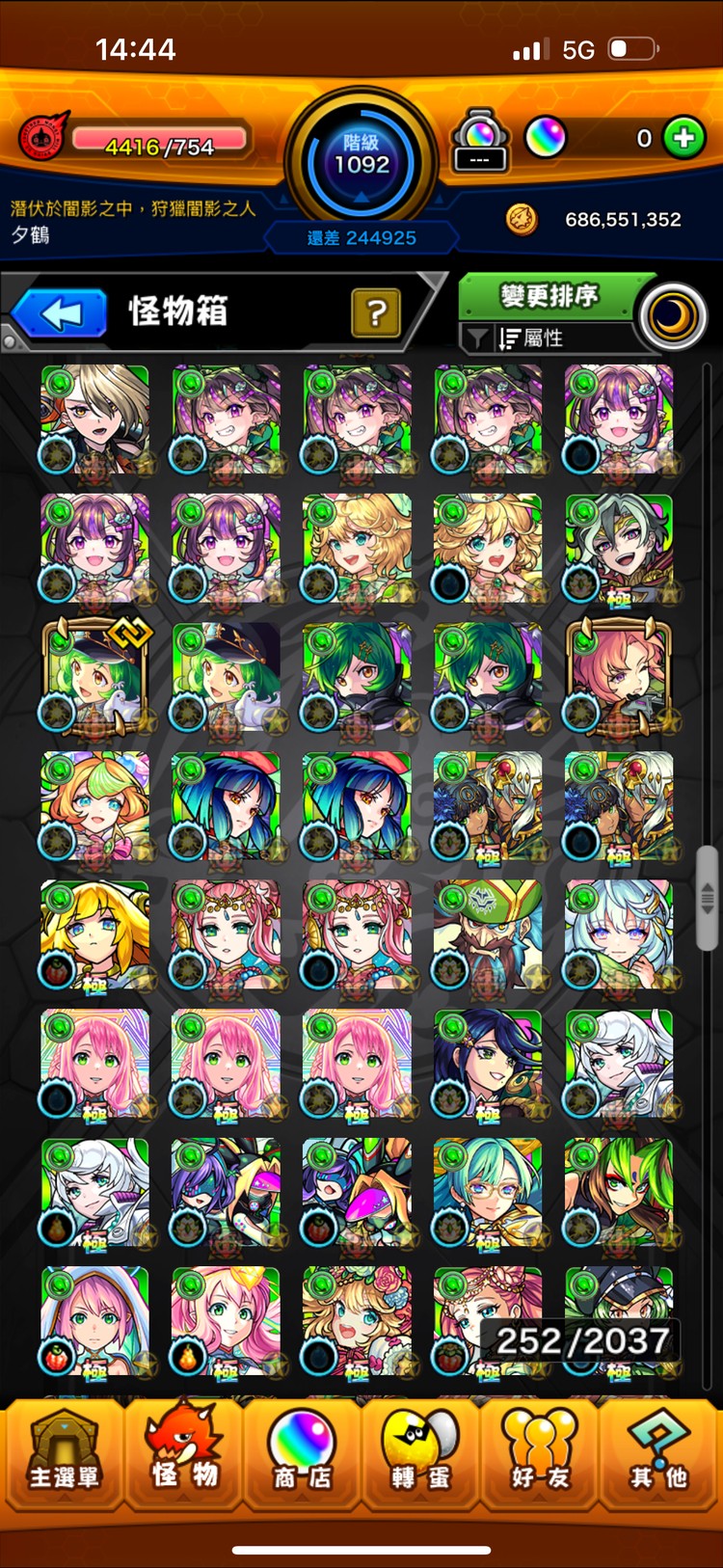Open the 主選單 main menu tab
Viewport: 723px width, 1568px height.
click(63, 1452)
